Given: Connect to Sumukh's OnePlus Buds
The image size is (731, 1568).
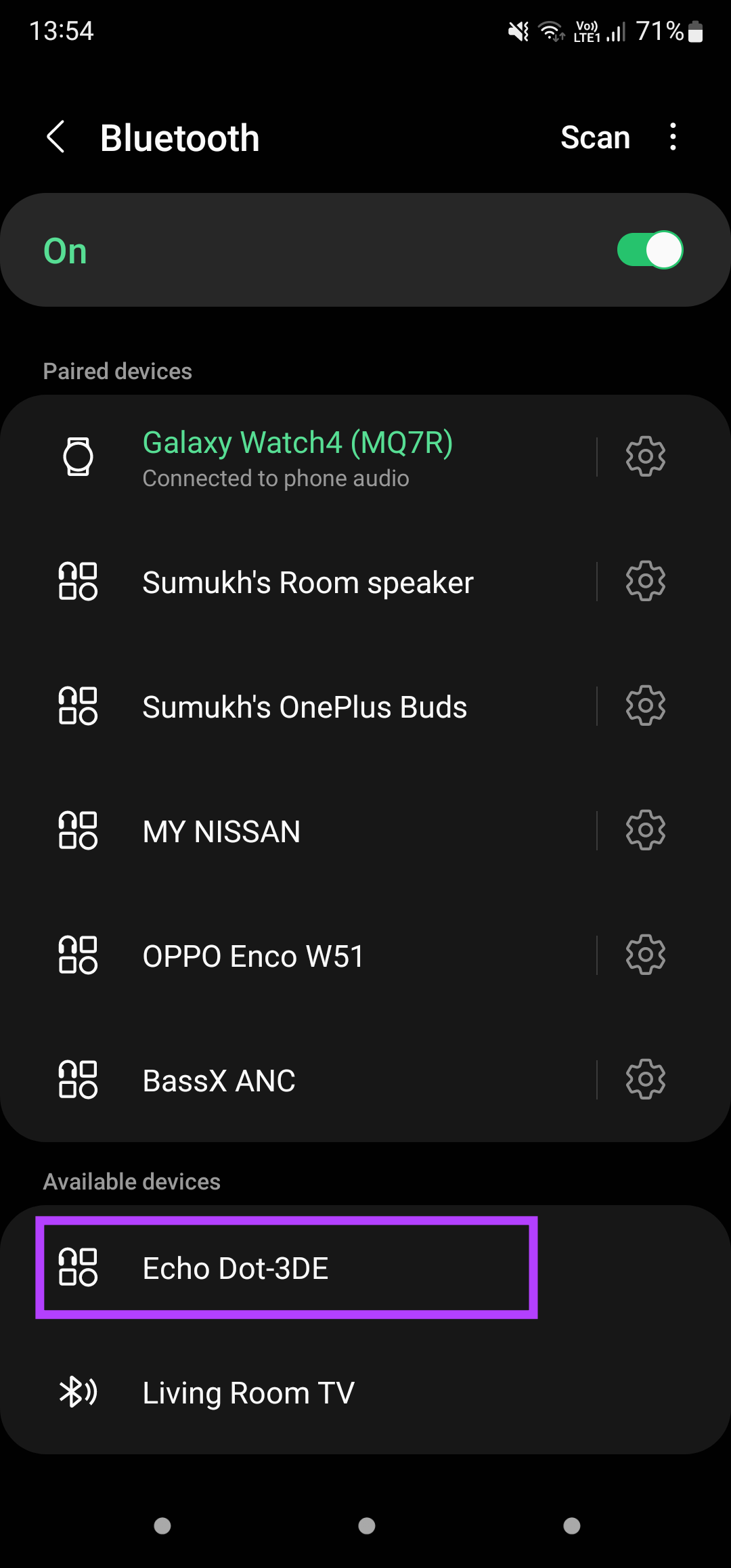Looking at the screenshot, I should tap(305, 707).
